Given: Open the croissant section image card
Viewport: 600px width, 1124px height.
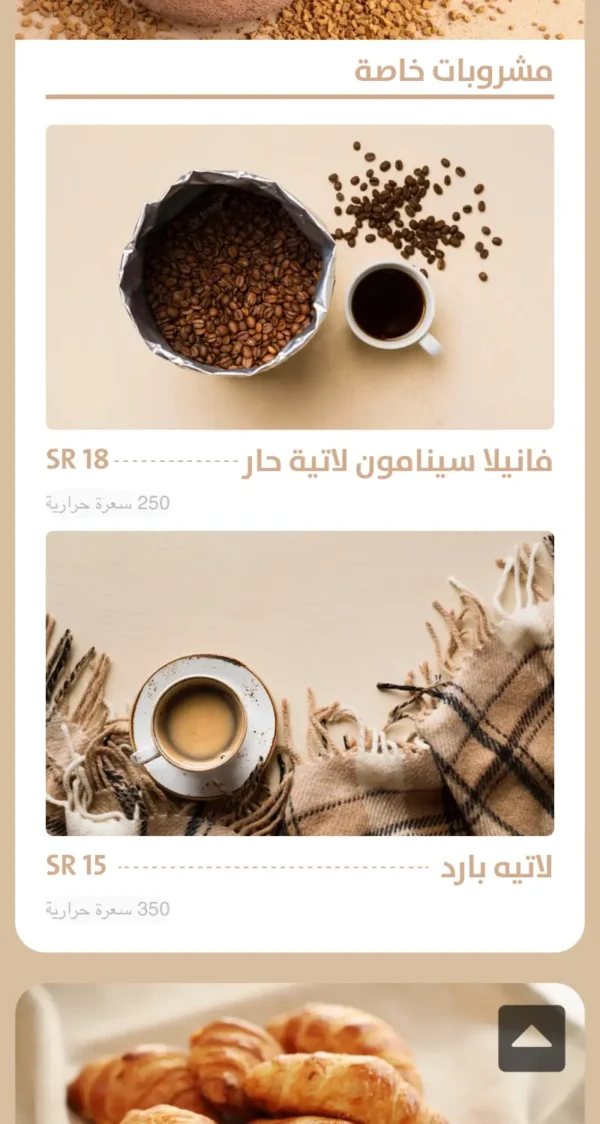Looking at the screenshot, I should (250, 1060).
